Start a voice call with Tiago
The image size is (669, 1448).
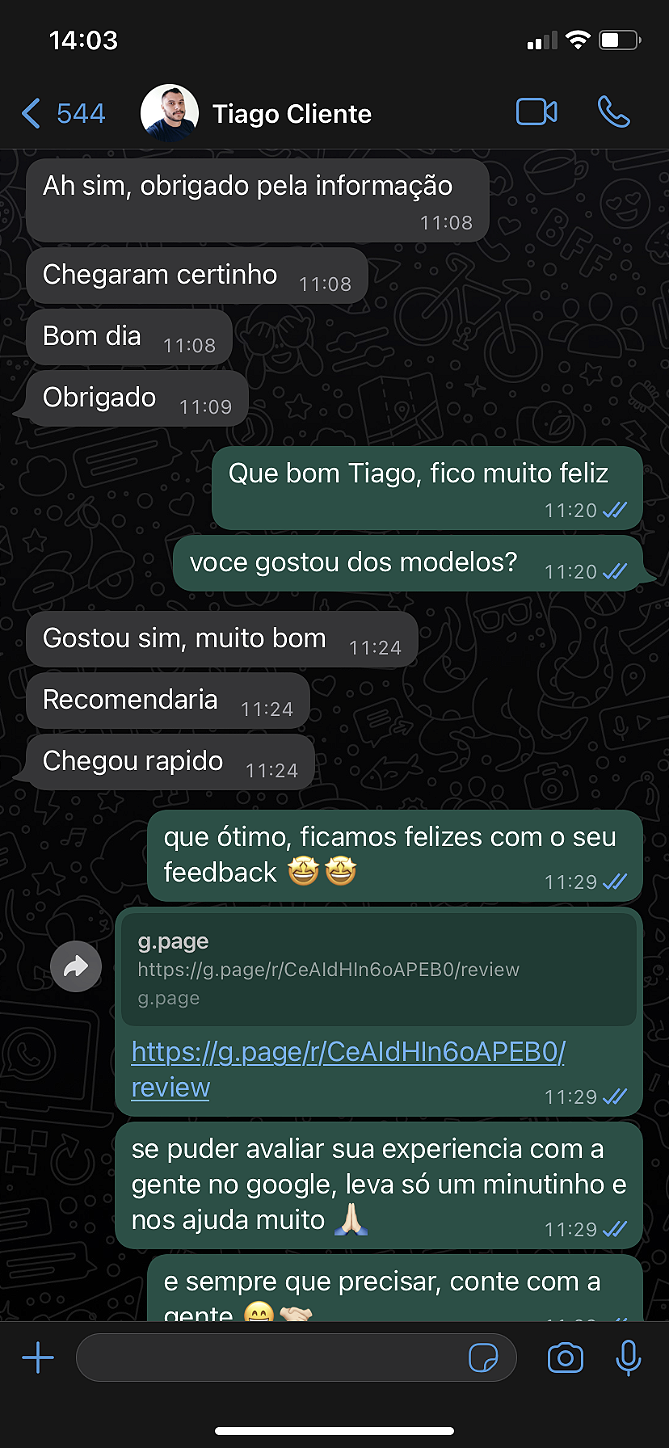[x=613, y=112]
